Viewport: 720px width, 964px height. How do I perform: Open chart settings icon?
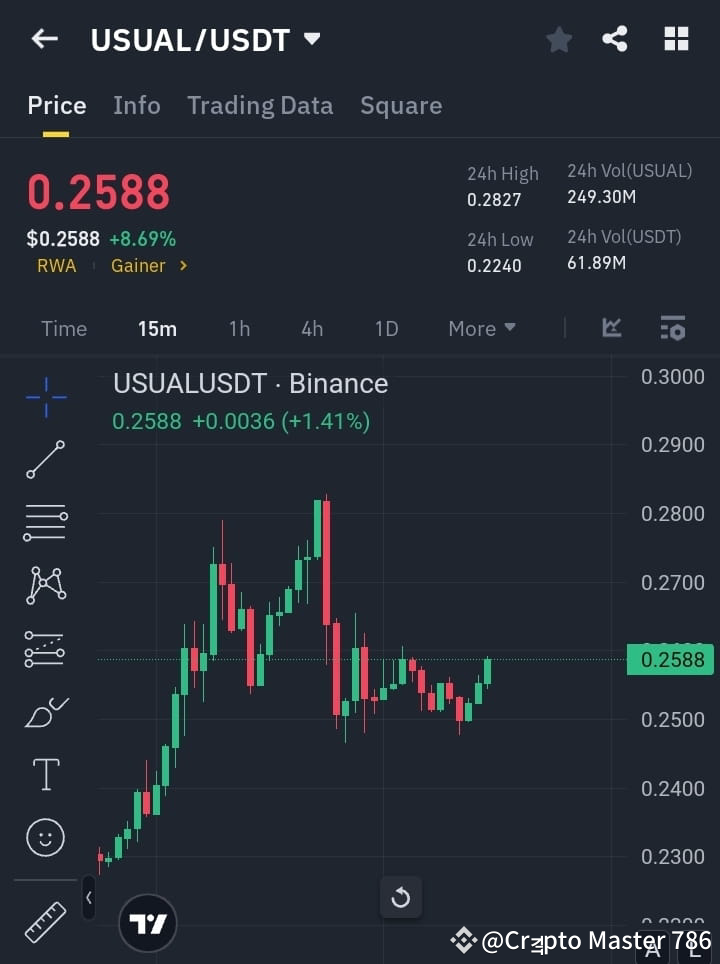672,328
